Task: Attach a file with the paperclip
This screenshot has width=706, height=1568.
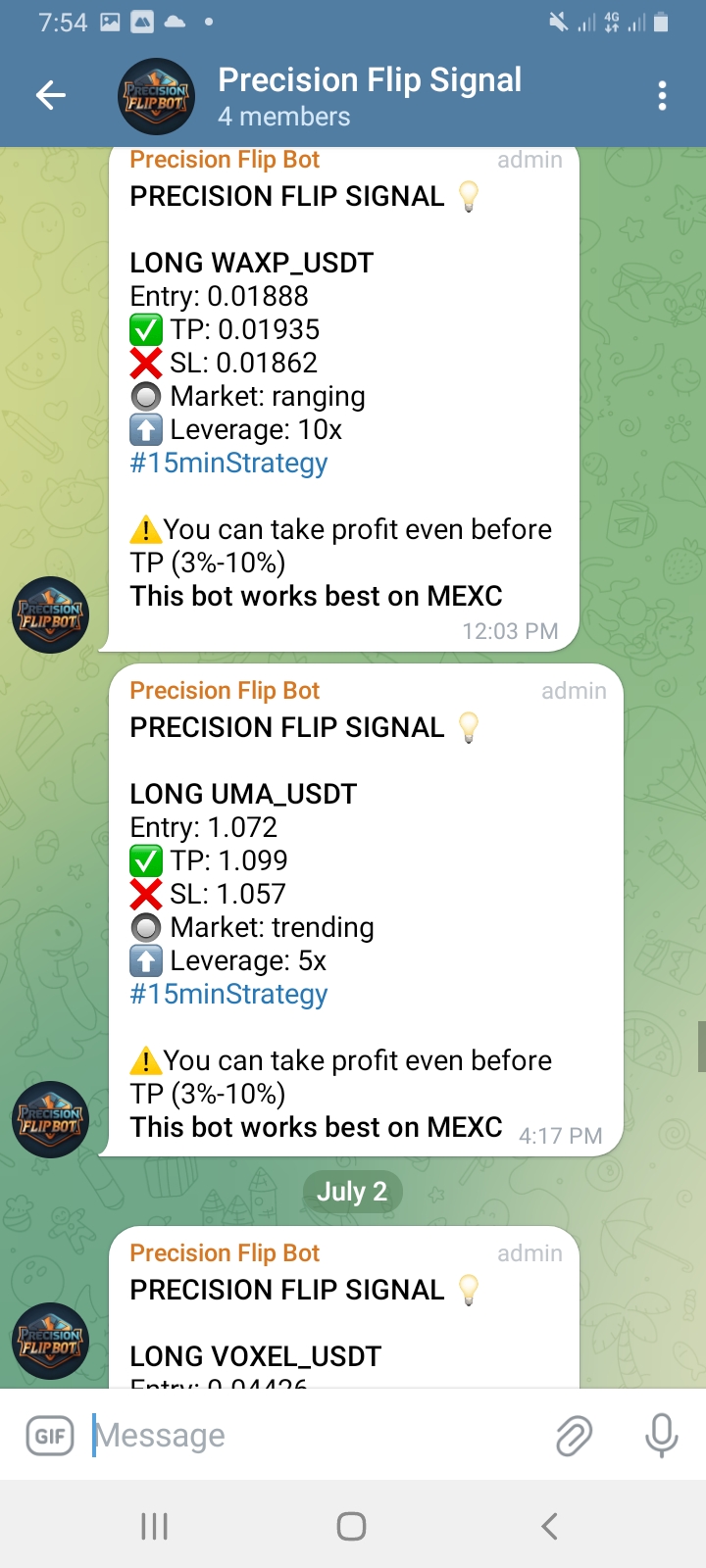Action: (x=574, y=1436)
